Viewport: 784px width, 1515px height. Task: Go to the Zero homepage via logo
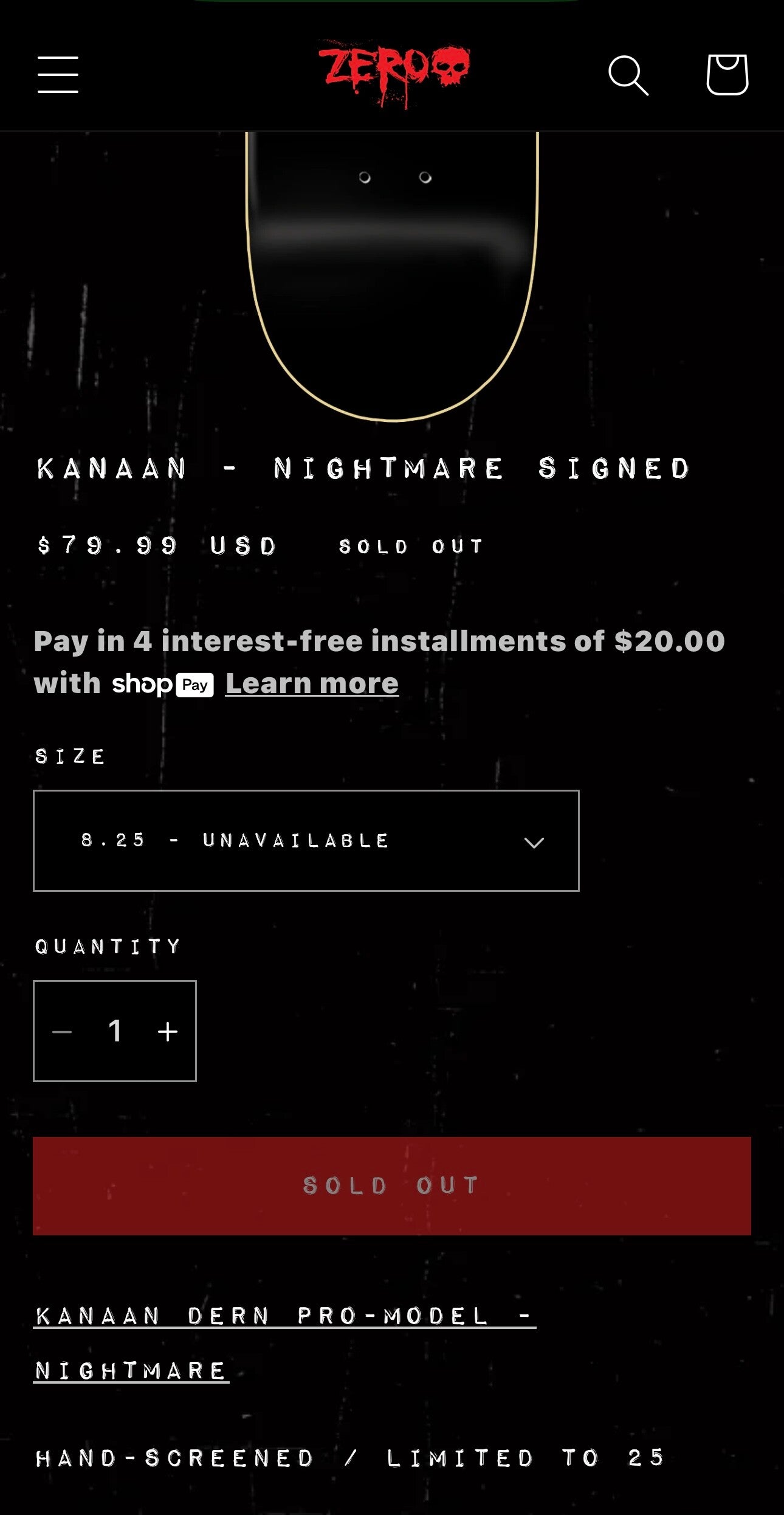[394, 71]
